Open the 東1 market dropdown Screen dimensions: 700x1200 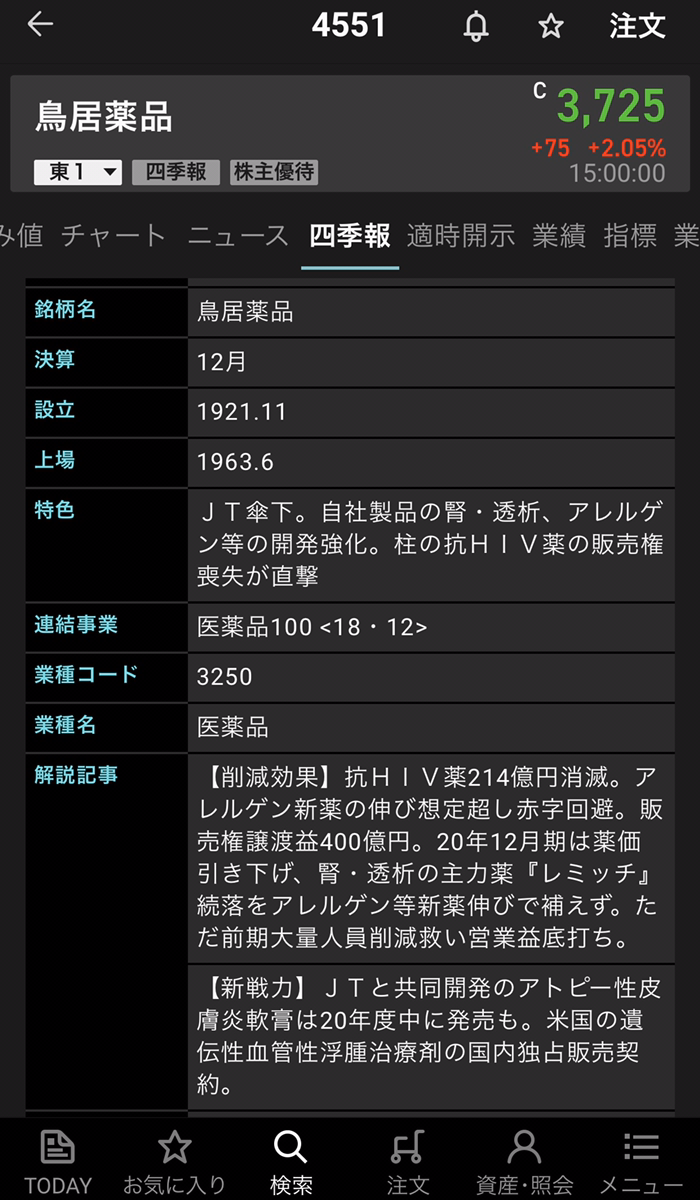[78, 172]
